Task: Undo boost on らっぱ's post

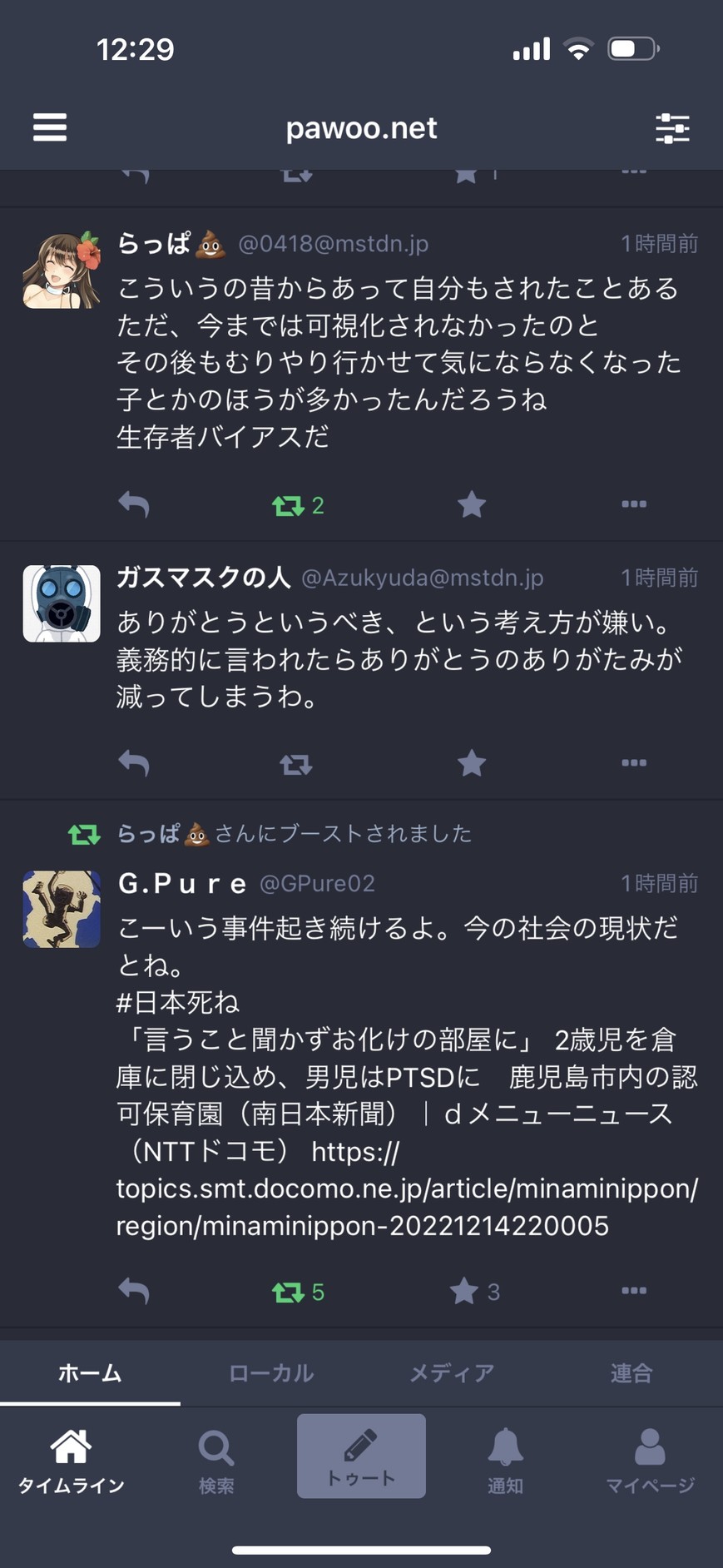Action: (x=288, y=505)
